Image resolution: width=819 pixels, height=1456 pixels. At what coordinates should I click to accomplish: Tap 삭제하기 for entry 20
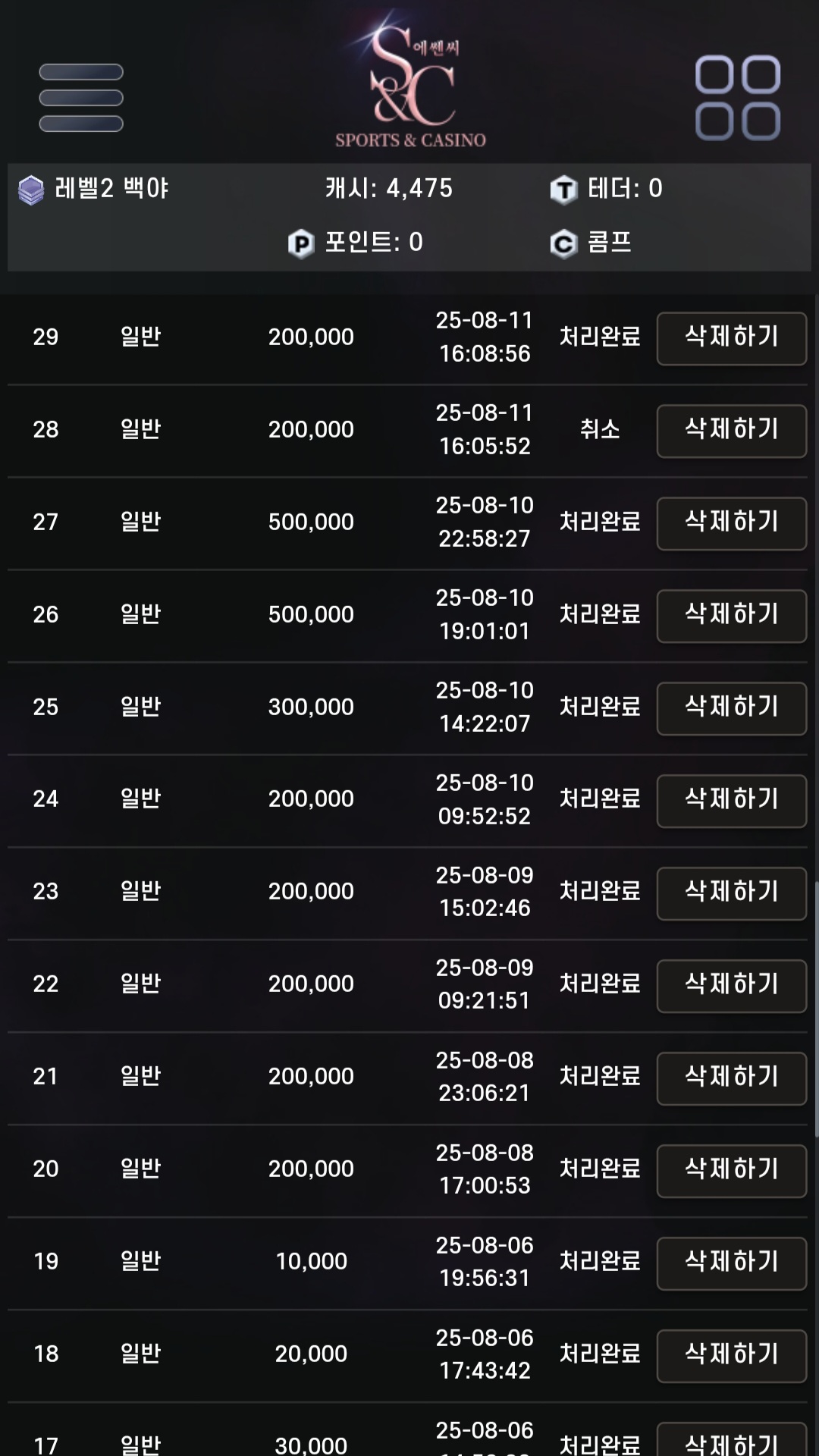point(731,1171)
